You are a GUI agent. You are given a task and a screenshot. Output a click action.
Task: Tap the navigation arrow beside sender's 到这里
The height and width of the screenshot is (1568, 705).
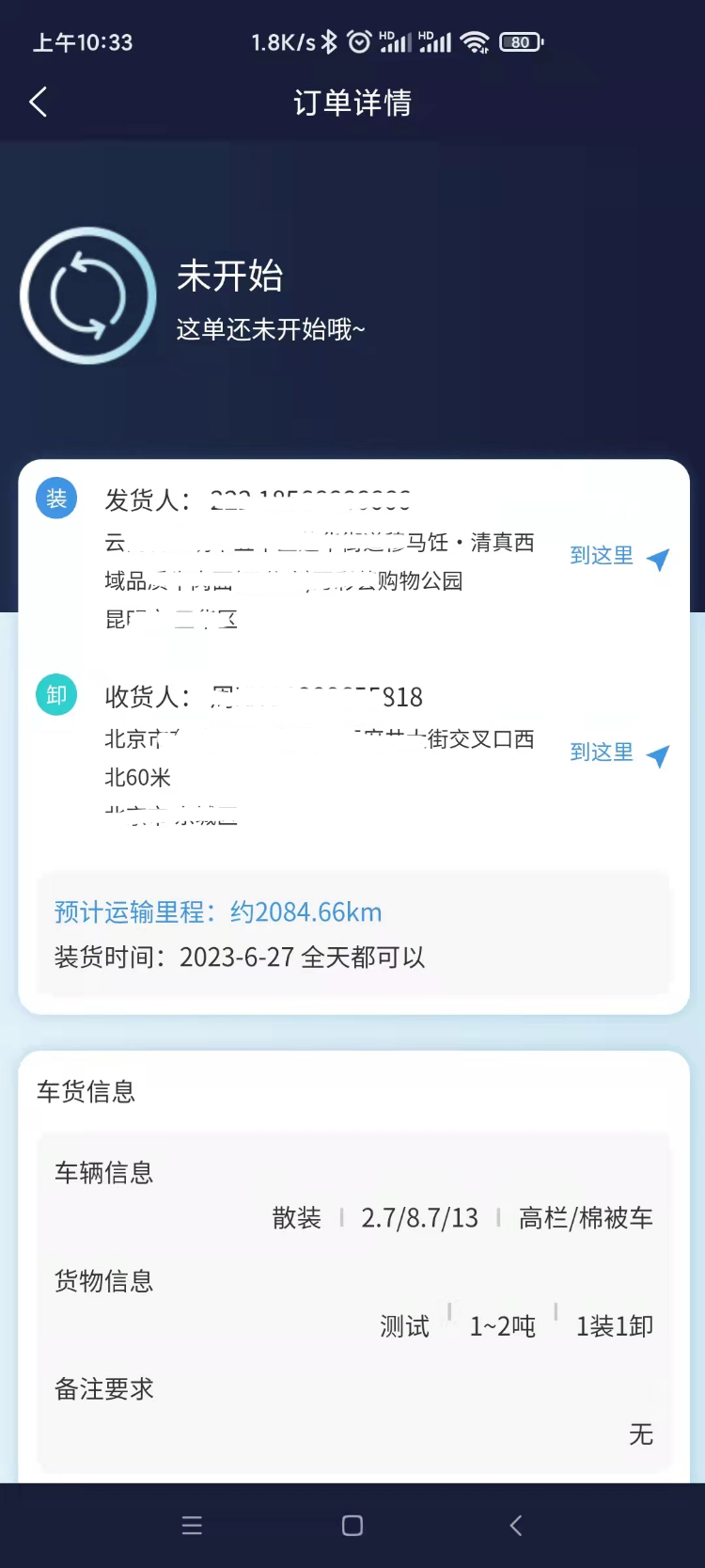[658, 559]
